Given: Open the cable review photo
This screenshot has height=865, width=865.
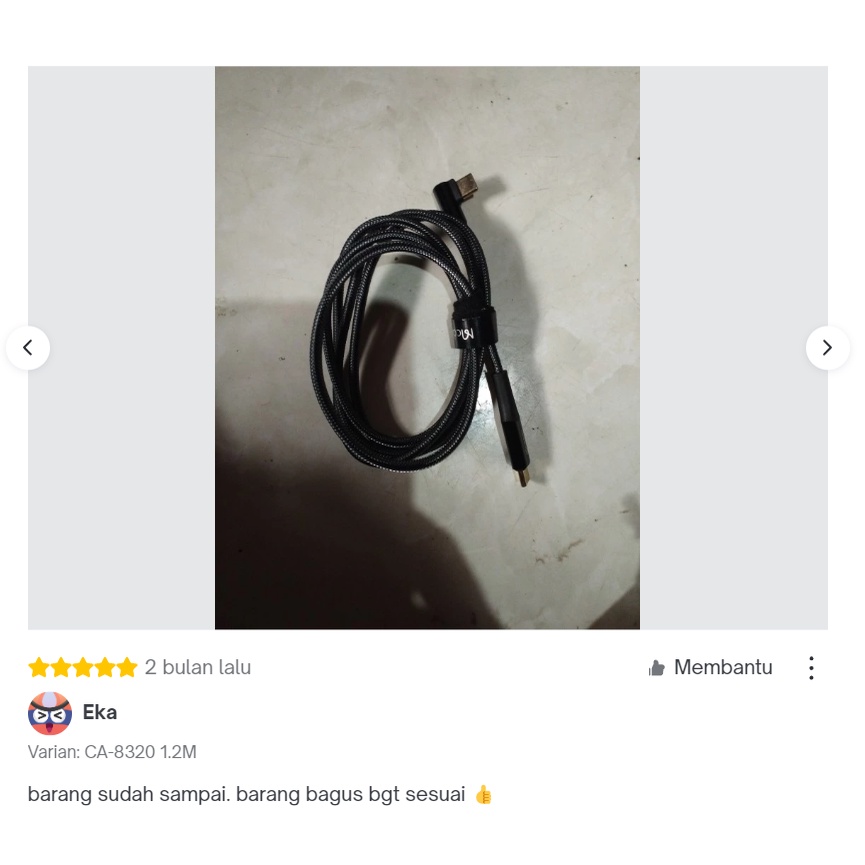Looking at the screenshot, I should 427,348.
